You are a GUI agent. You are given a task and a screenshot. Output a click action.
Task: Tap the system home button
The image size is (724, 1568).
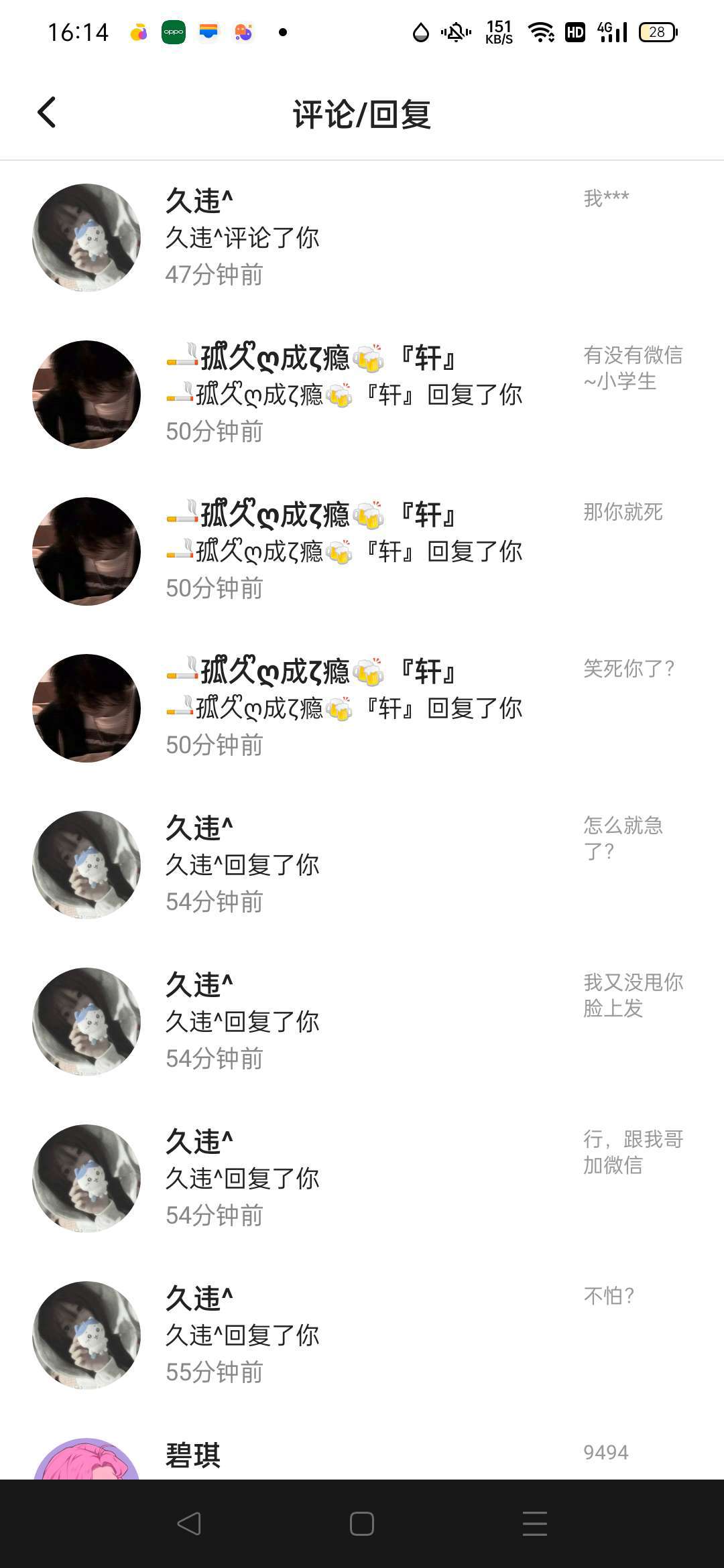pyautogui.click(x=362, y=1524)
